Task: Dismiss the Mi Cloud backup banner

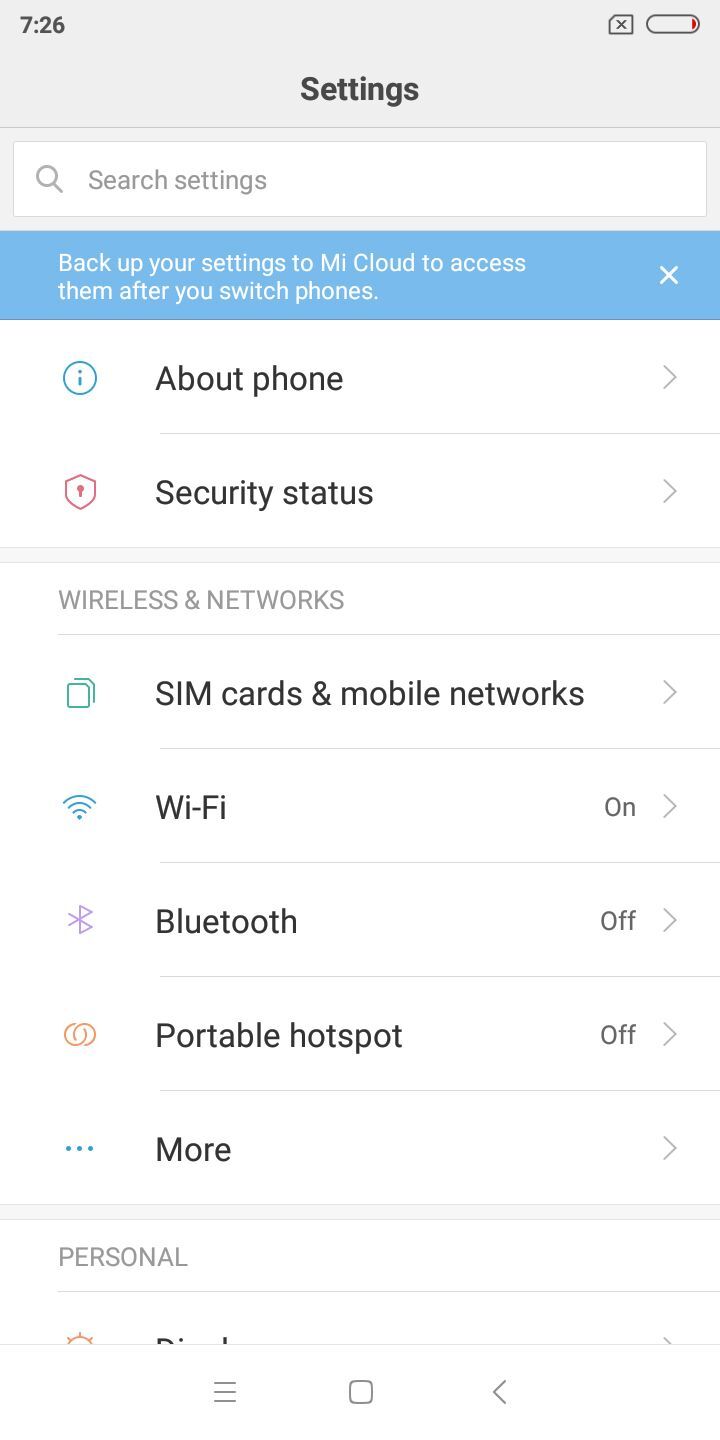Action: tap(668, 275)
